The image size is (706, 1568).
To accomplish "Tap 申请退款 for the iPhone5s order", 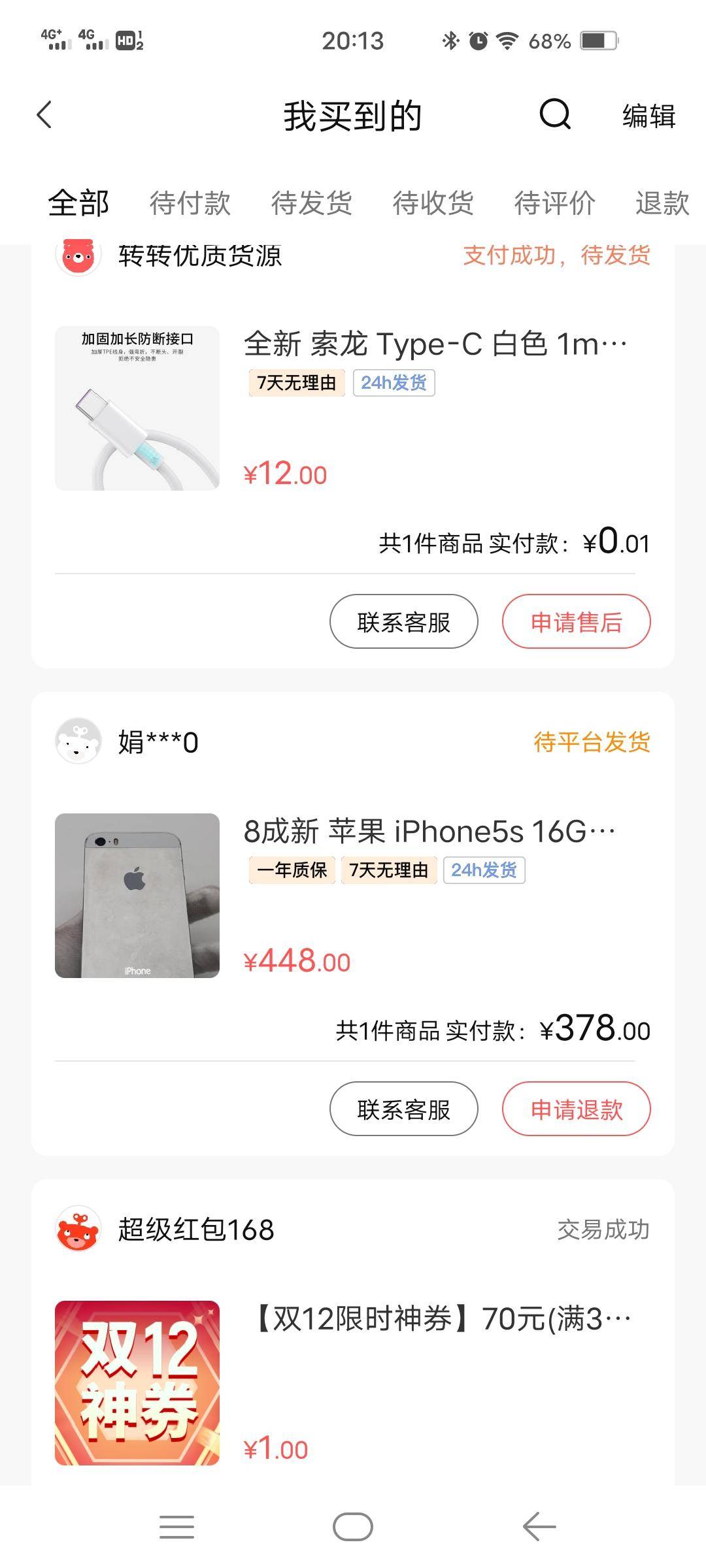I will (577, 1108).
